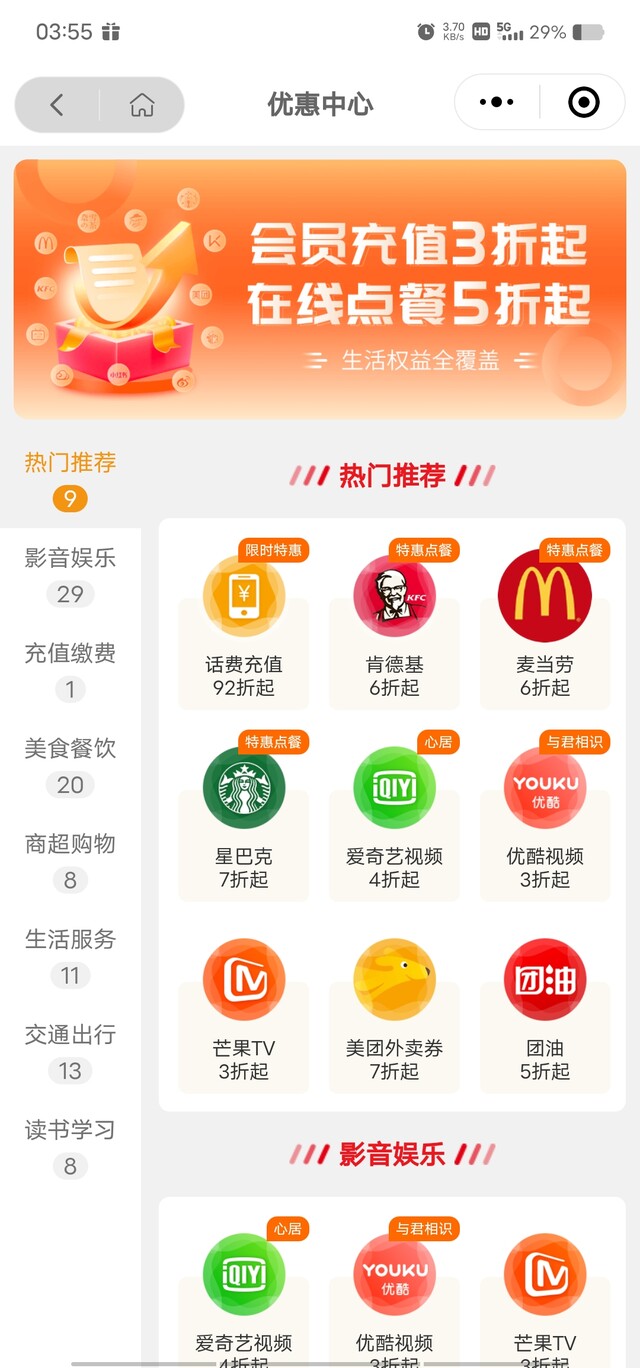
Task: Open the 会员充值3折起 promo banner
Action: (320, 288)
